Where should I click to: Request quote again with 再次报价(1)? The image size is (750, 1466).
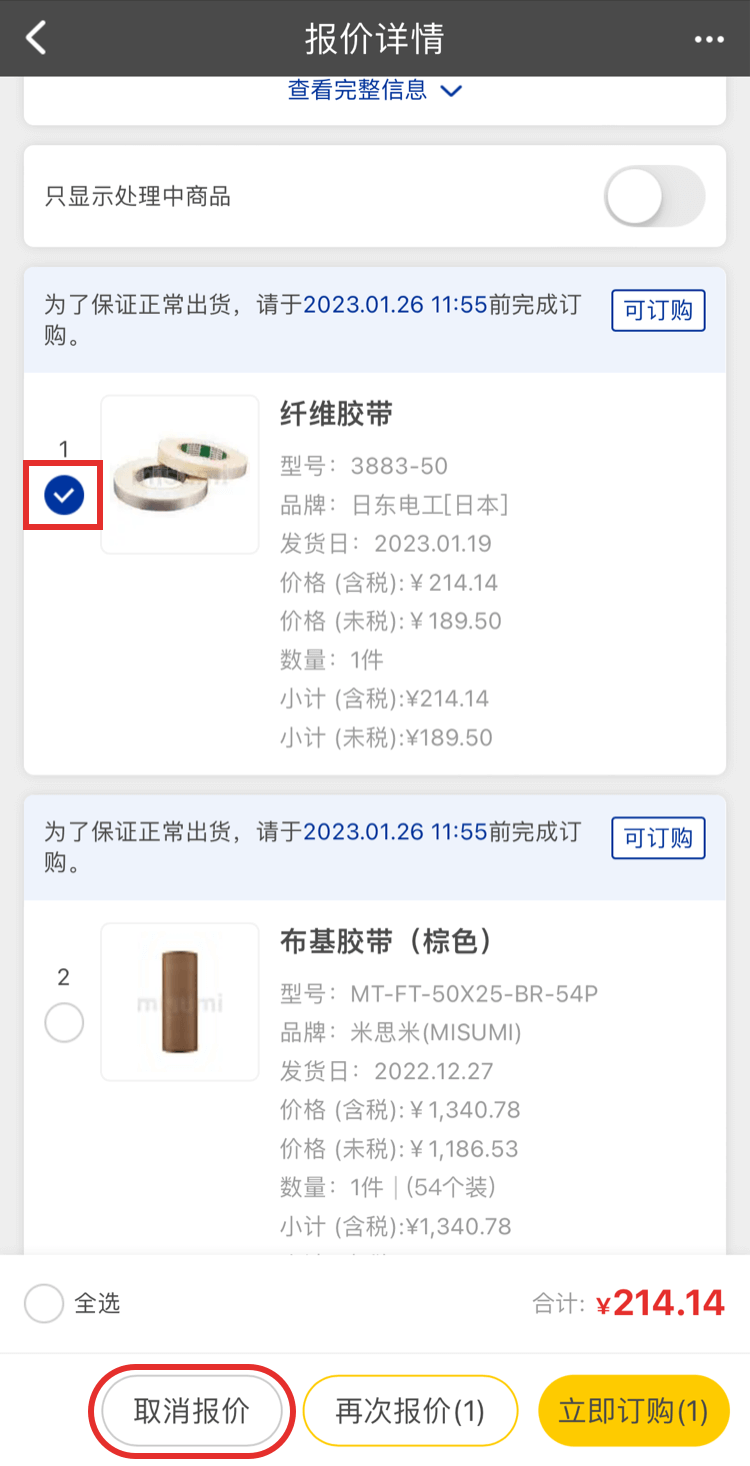pyautogui.click(x=410, y=1411)
